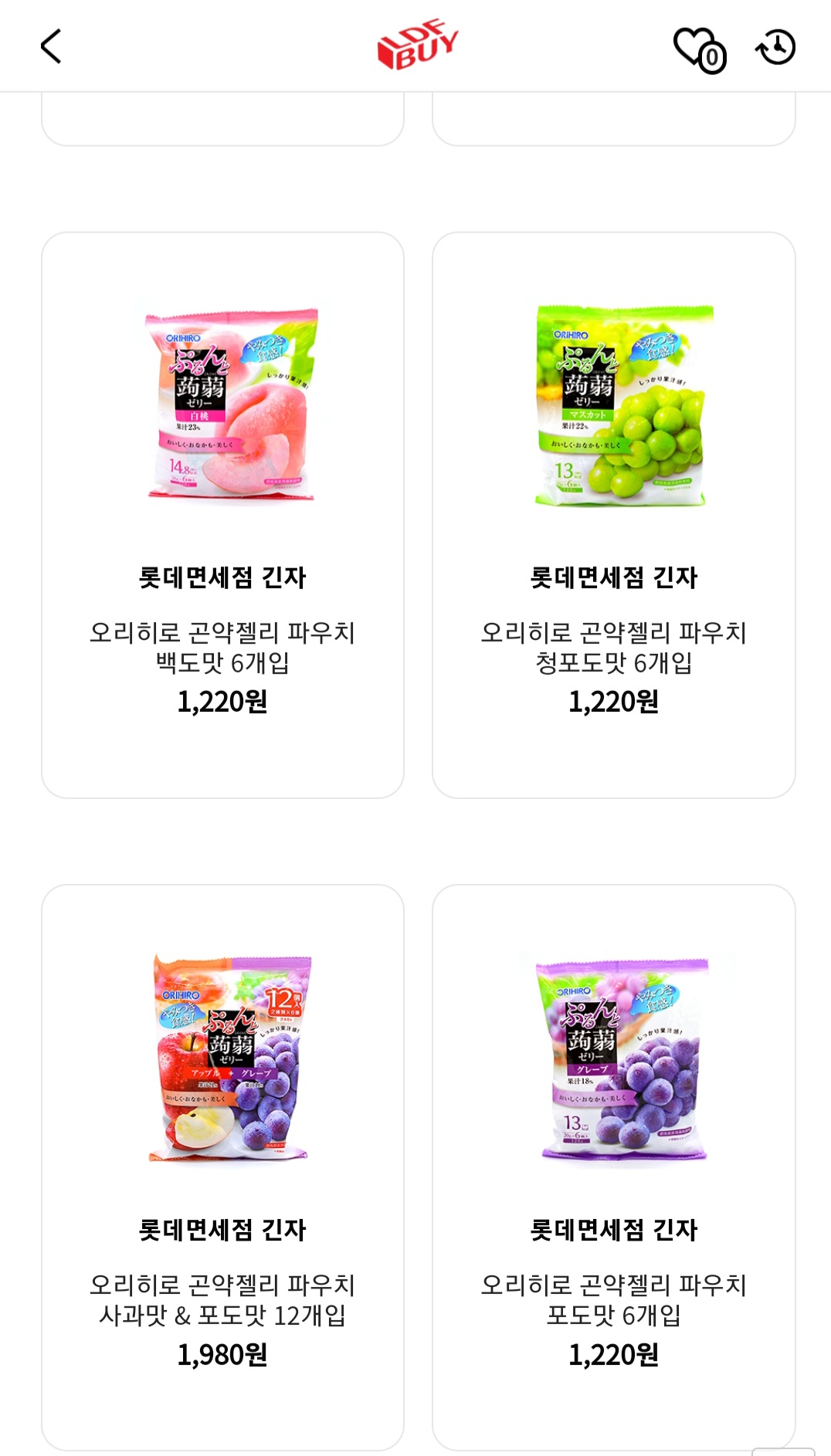Open the wishlist heart icon
This screenshot has height=1456, width=831.
(697, 49)
